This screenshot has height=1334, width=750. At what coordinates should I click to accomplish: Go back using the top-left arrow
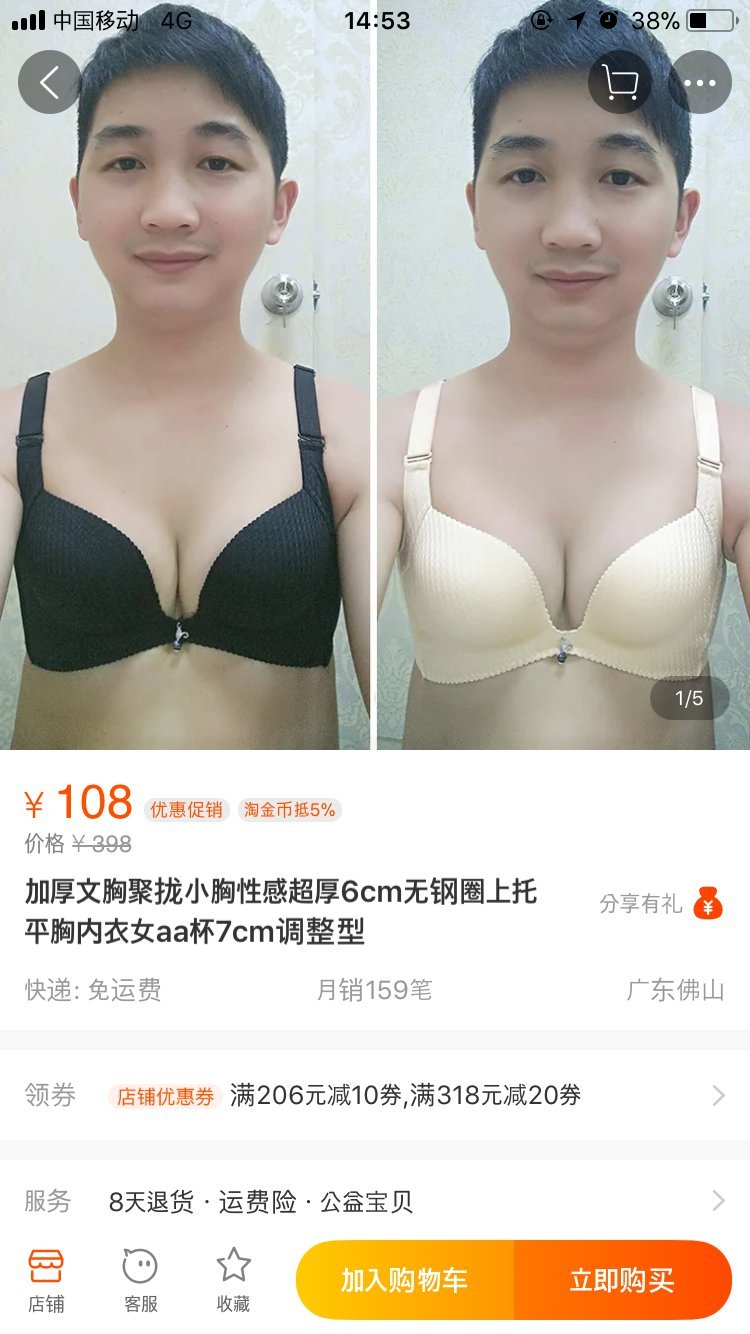coord(49,82)
